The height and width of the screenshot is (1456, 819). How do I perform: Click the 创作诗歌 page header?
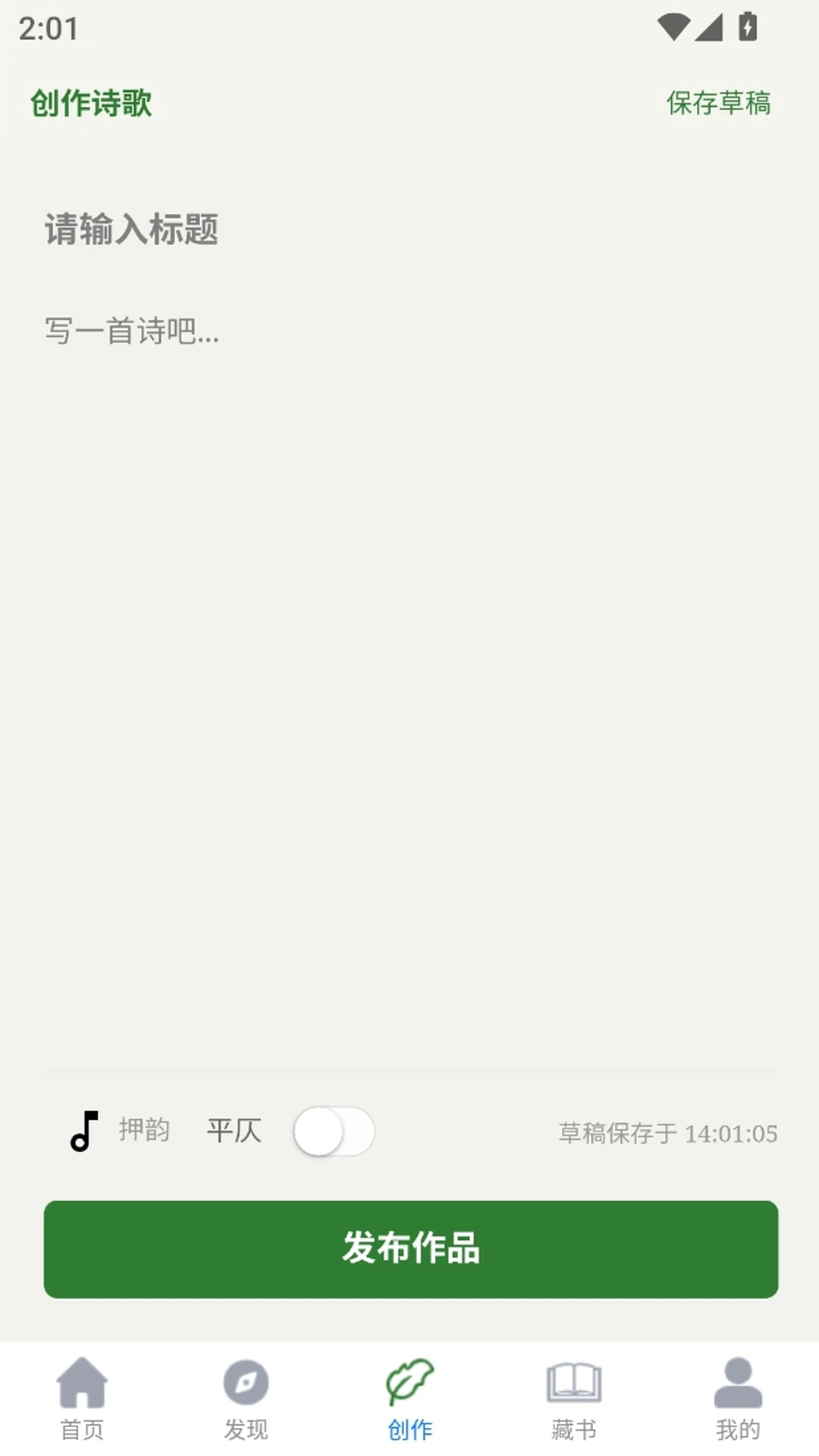[90, 104]
